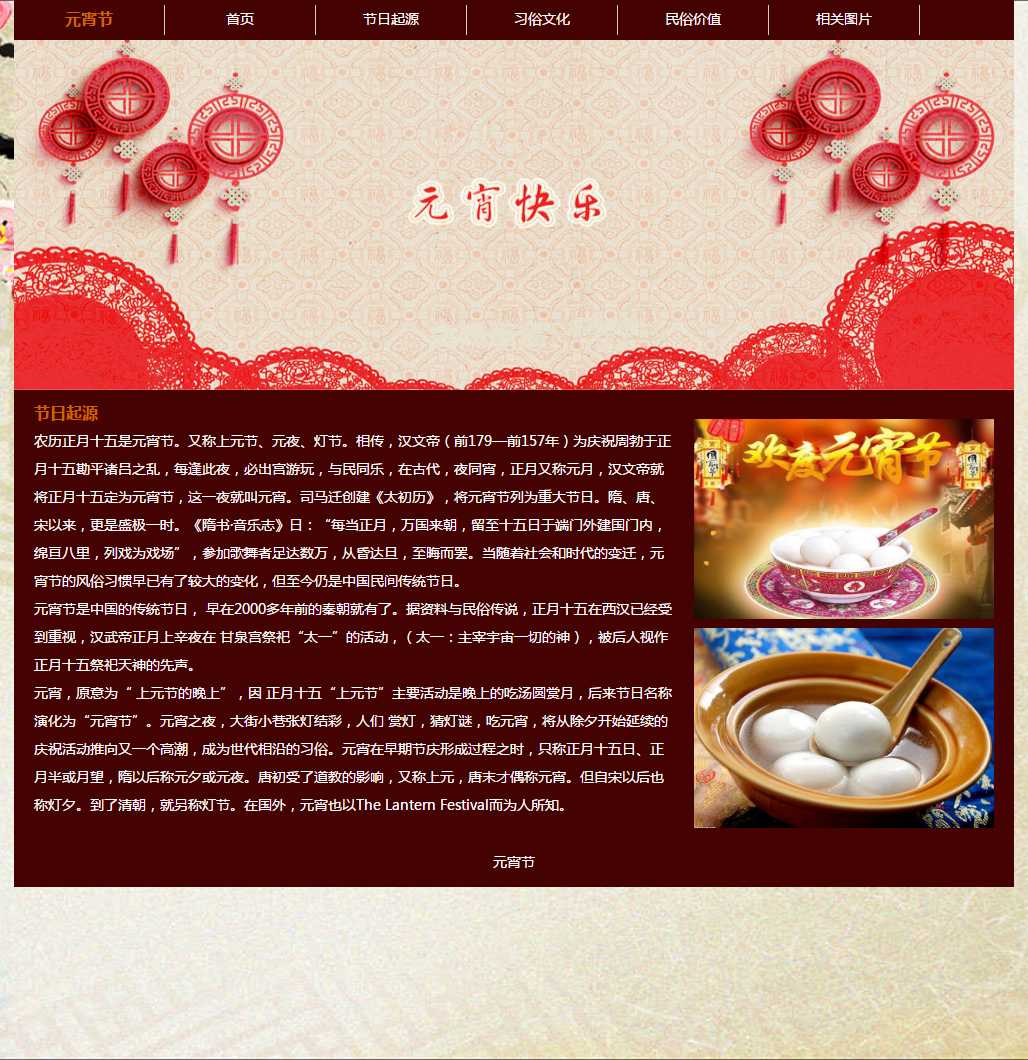View the 相关图片 gallery page
Viewport: 1028px width, 1060px height.
coord(844,20)
